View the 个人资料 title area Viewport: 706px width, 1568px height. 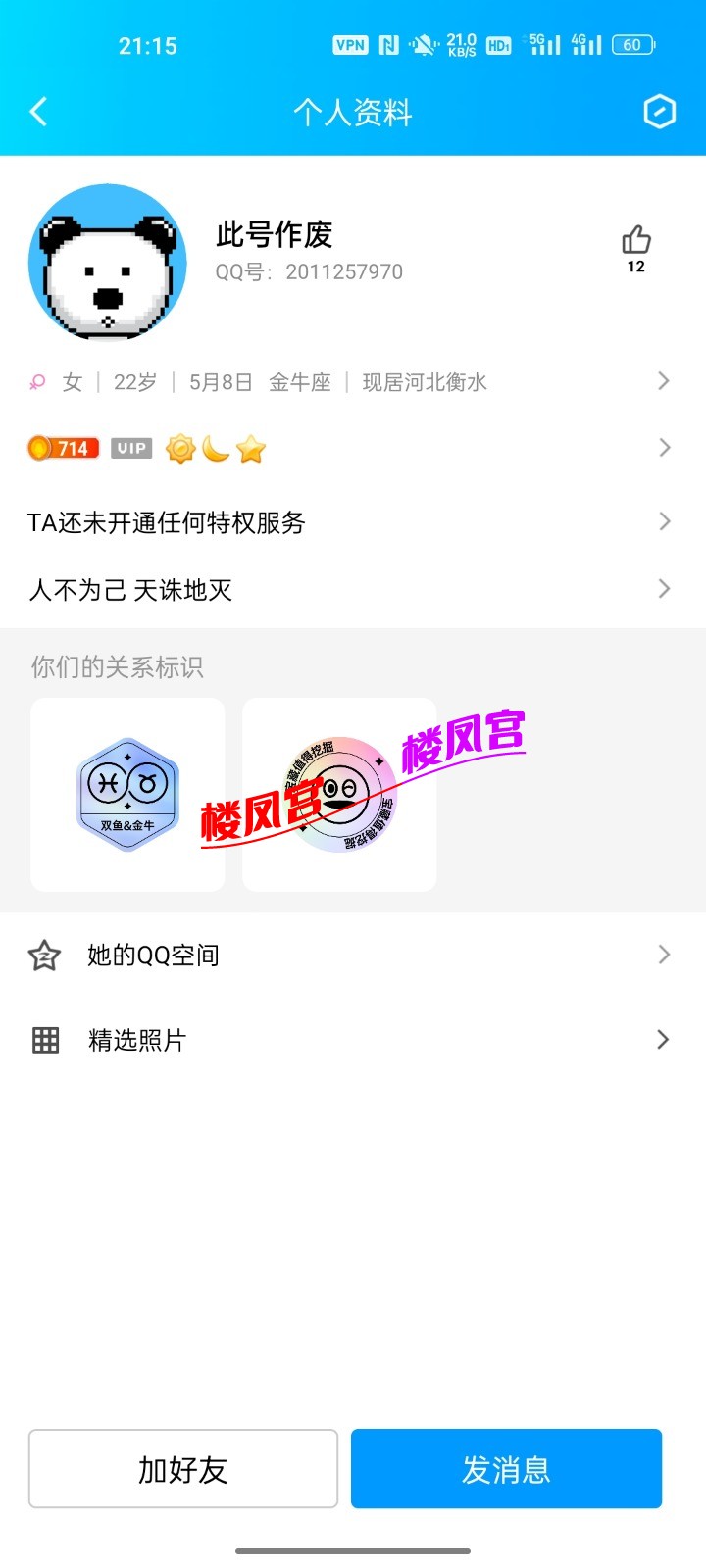pos(353,112)
